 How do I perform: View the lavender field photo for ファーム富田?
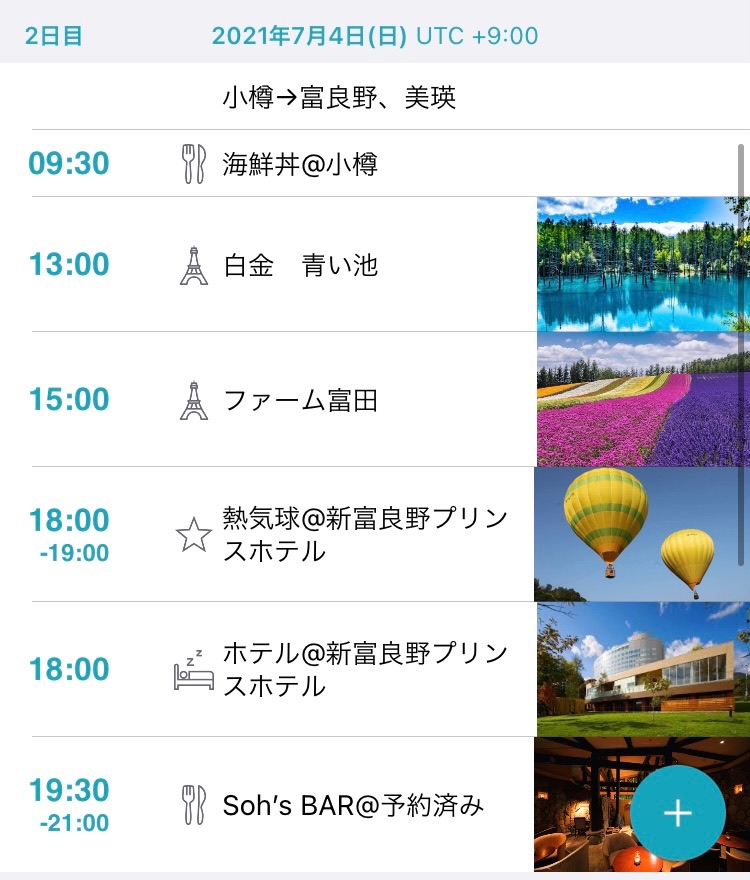[640, 399]
